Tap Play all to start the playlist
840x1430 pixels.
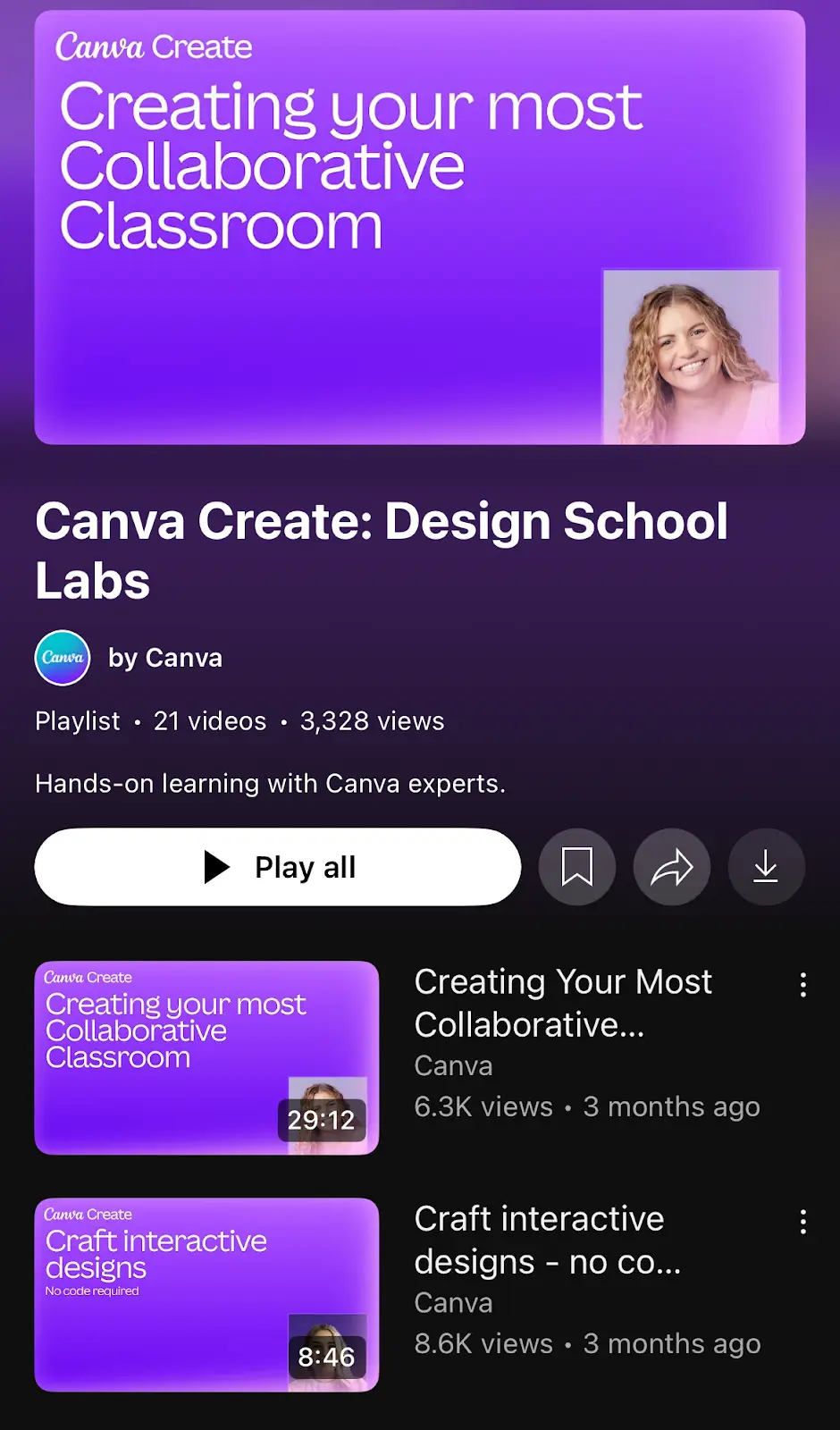(x=277, y=866)
